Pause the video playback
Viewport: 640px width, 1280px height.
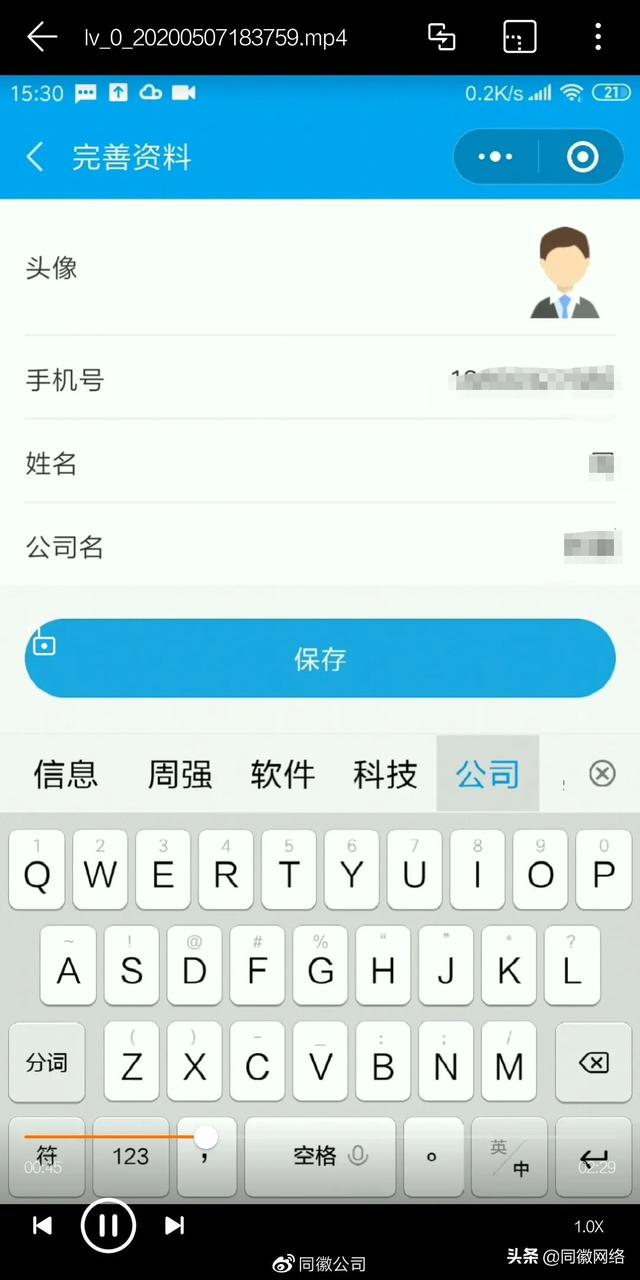[108, 1225]
